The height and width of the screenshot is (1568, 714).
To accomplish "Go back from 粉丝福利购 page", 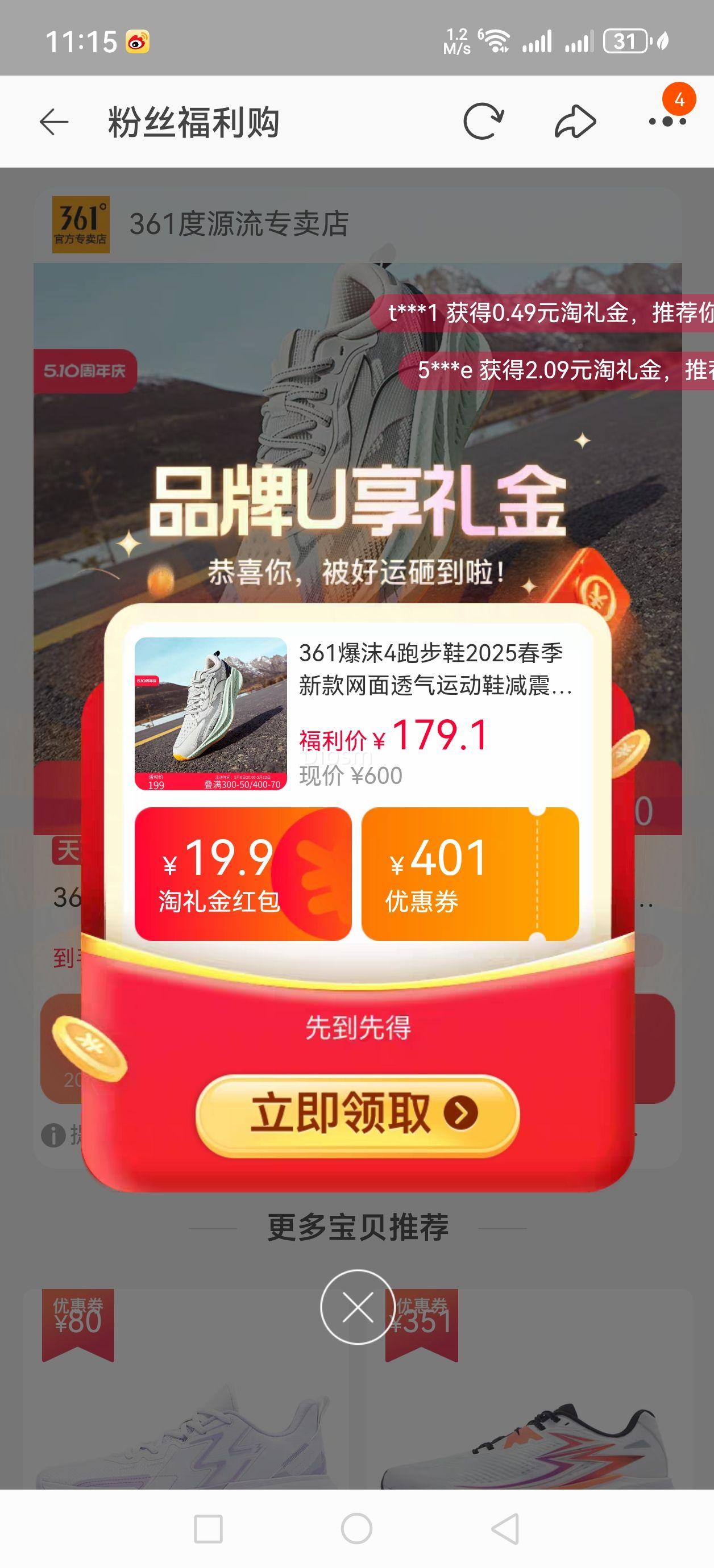I will (x=53, y=122).
